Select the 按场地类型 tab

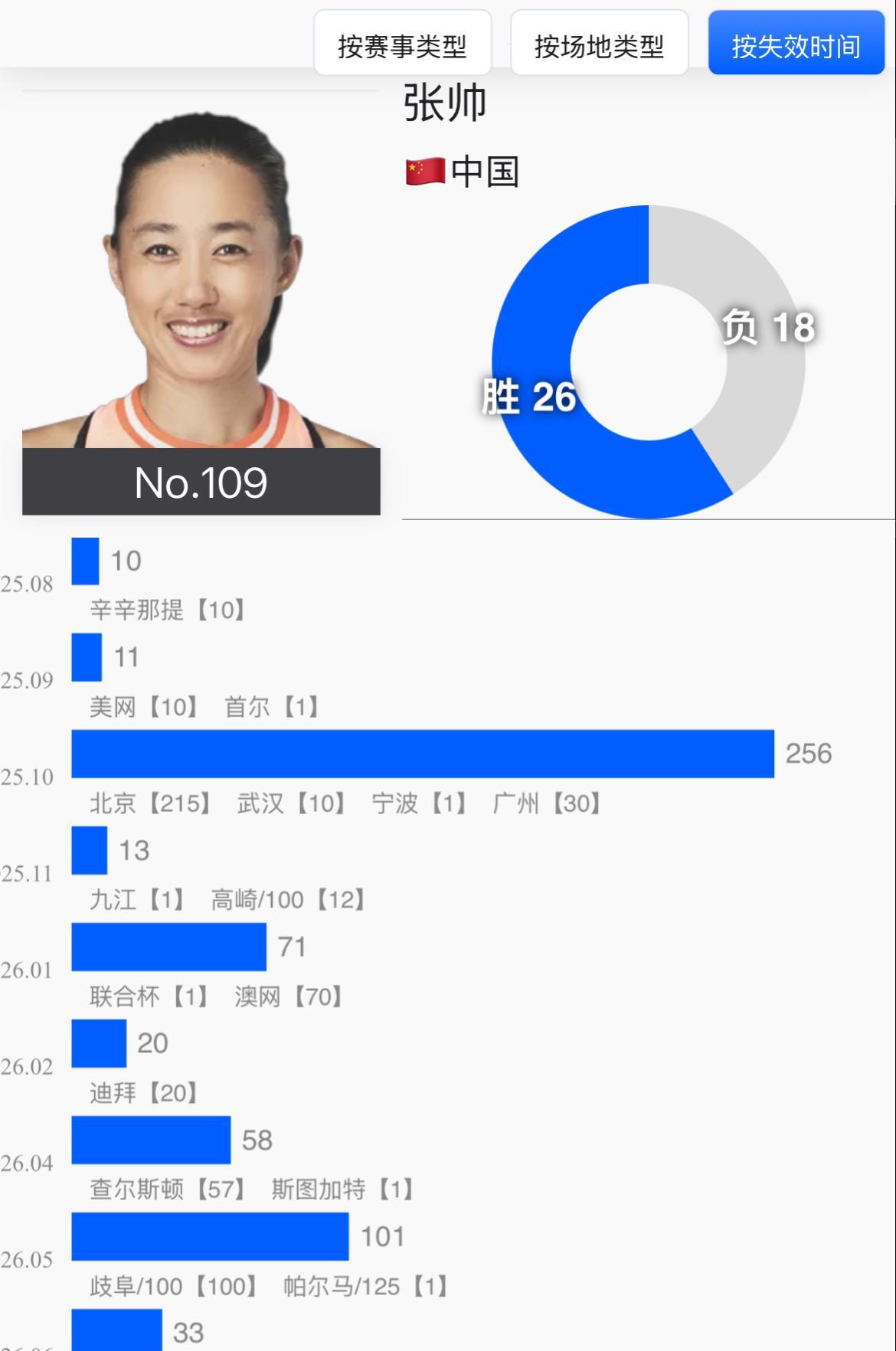[599, 44]
